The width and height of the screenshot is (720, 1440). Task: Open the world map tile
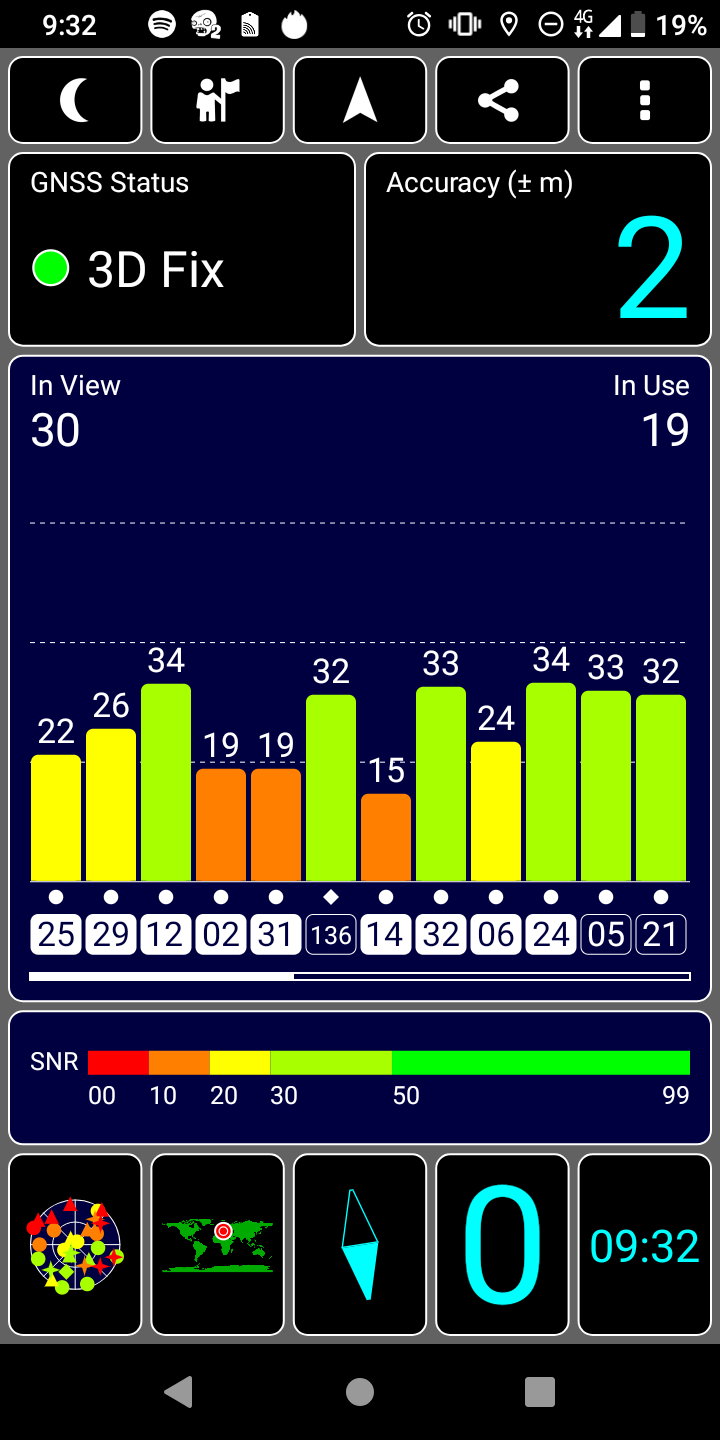tap(218, 1245)
